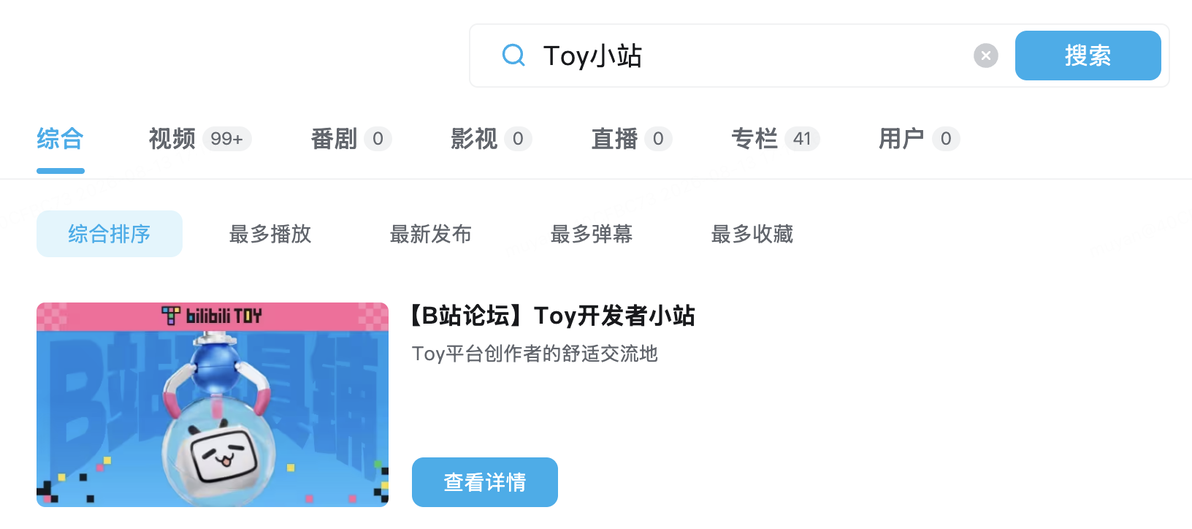Tap the 搜索 button
This screenshot has width=1192, height=529.
[1088, 55]
